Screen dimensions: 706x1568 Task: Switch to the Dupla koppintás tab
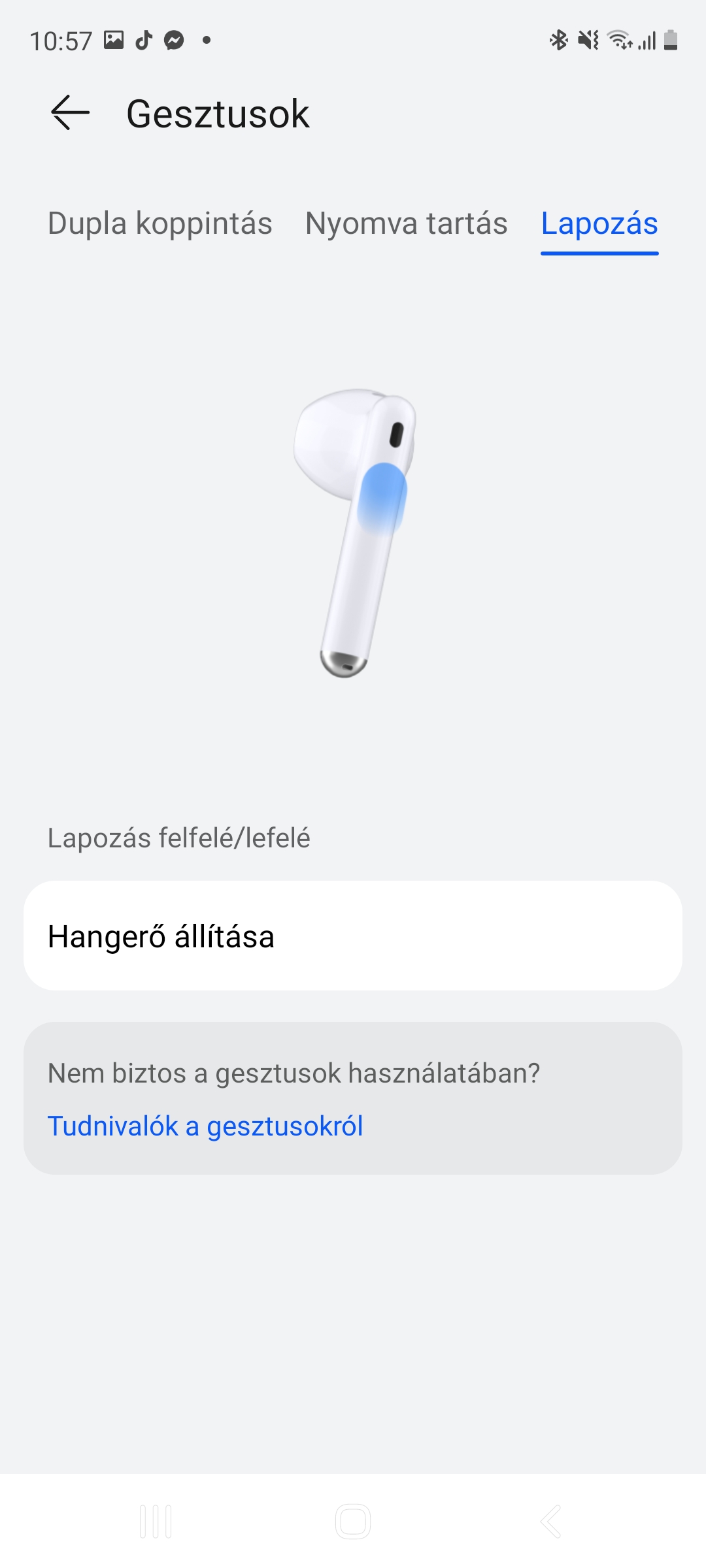click(160, 223)
